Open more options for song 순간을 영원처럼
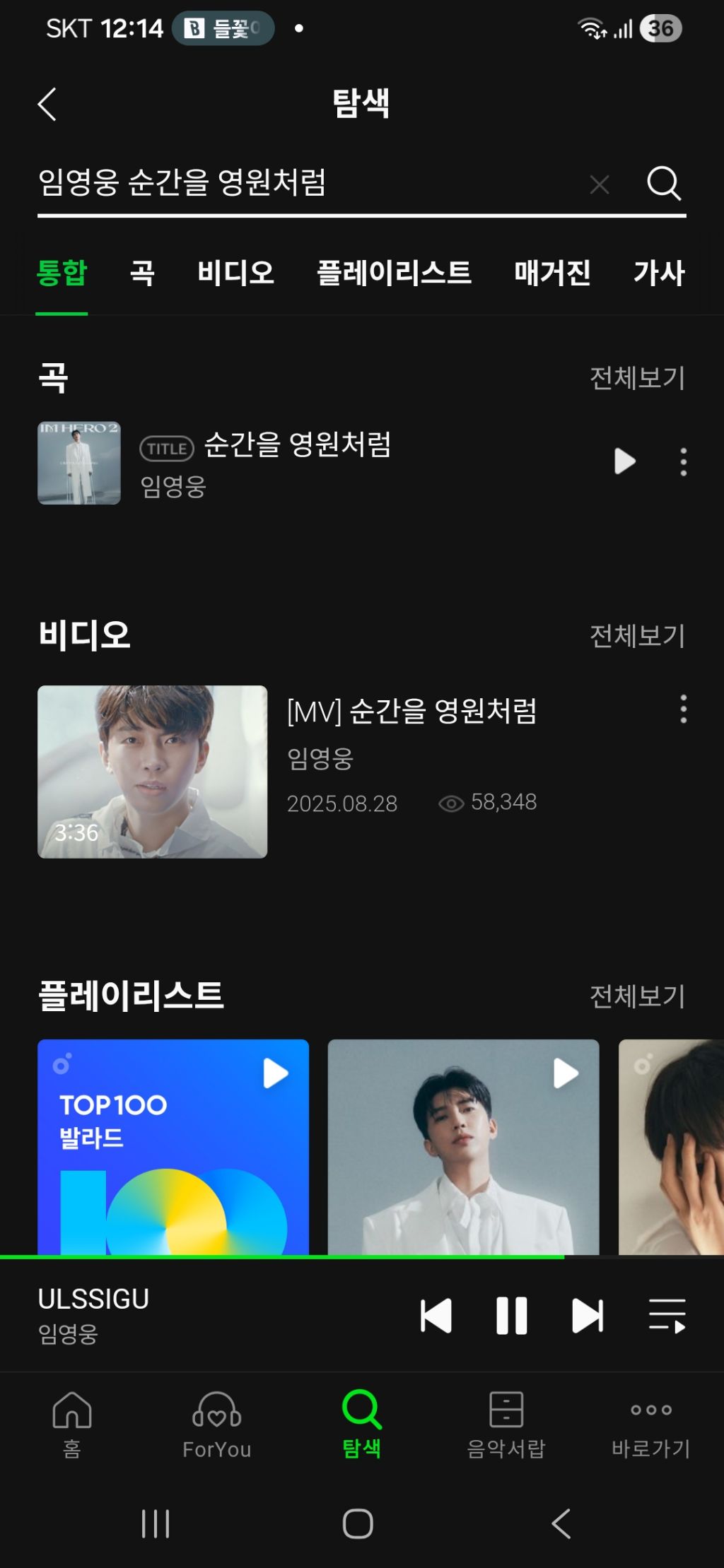724x1568 pixels. [x=683, y=462]
